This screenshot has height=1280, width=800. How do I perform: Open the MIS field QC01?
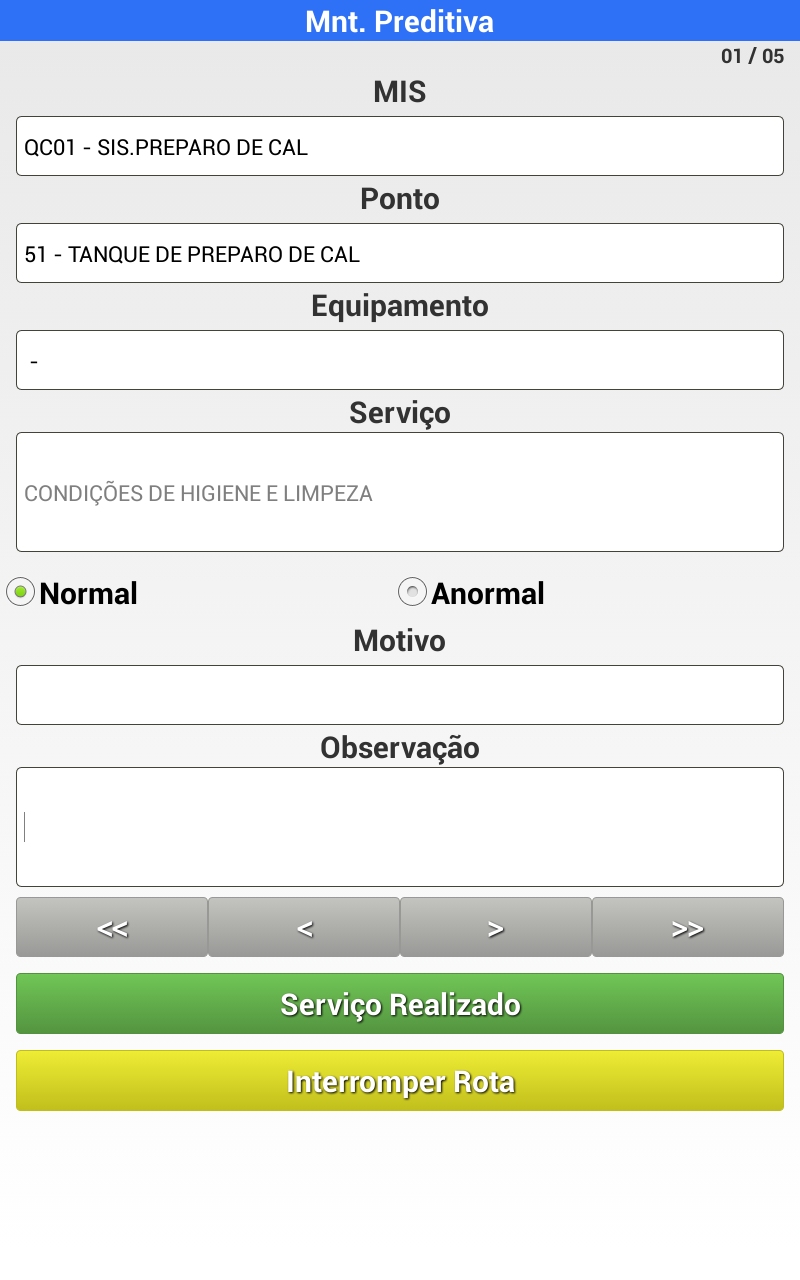pyautogui.click(x=400, y=147)
